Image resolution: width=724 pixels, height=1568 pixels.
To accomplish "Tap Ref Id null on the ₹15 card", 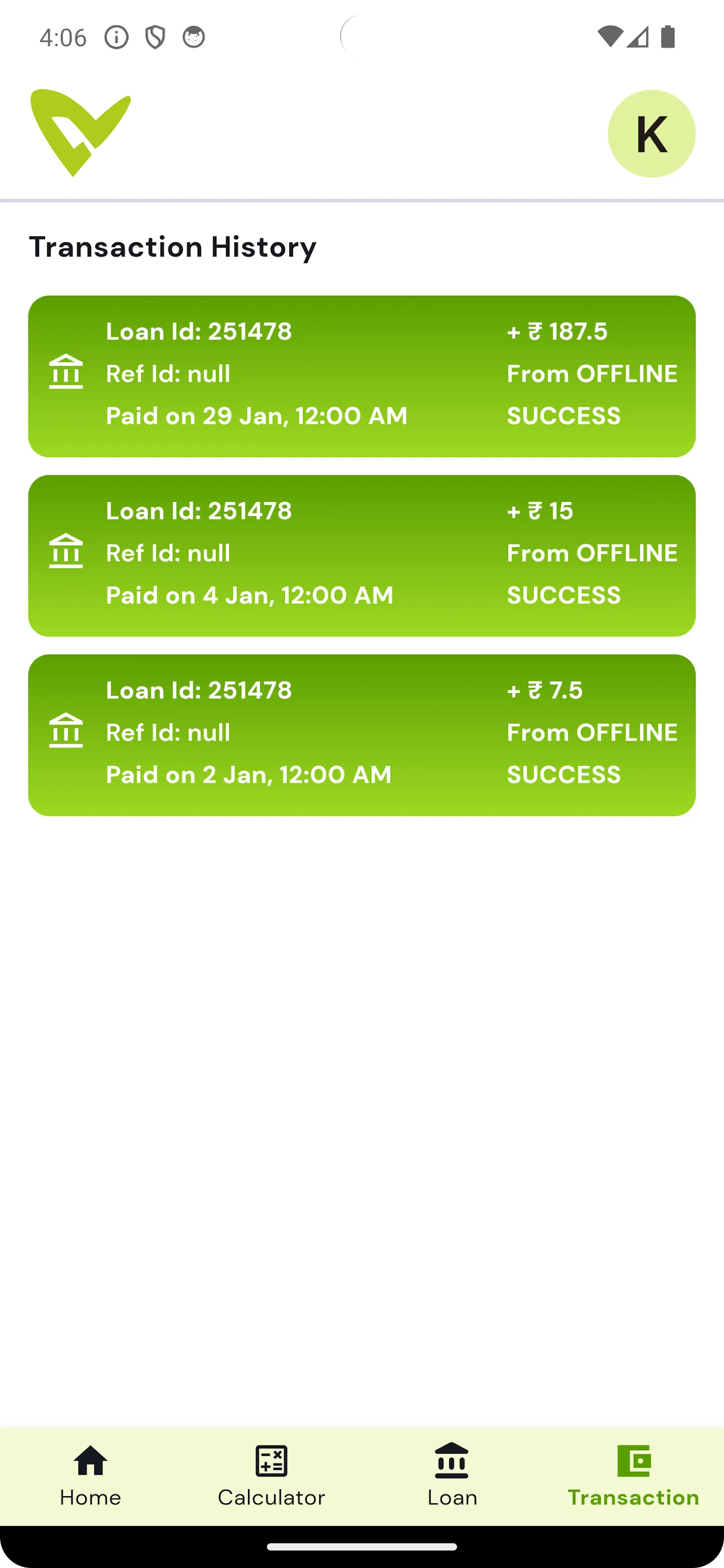I will [167, 553].
